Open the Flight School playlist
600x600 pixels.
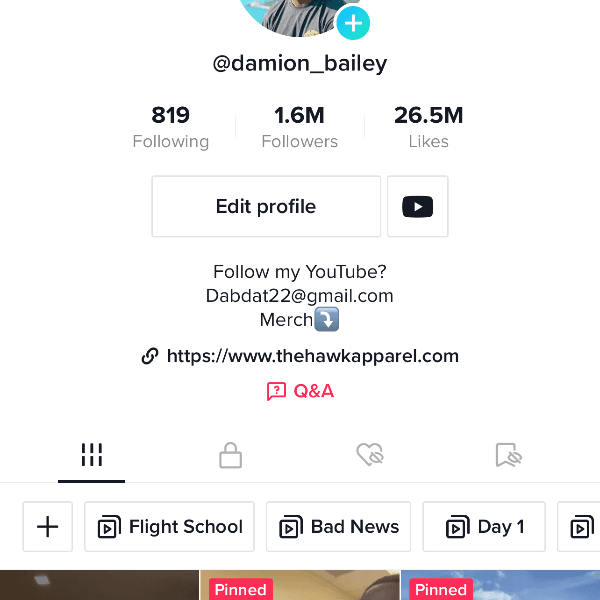click(x=170, y=527)
